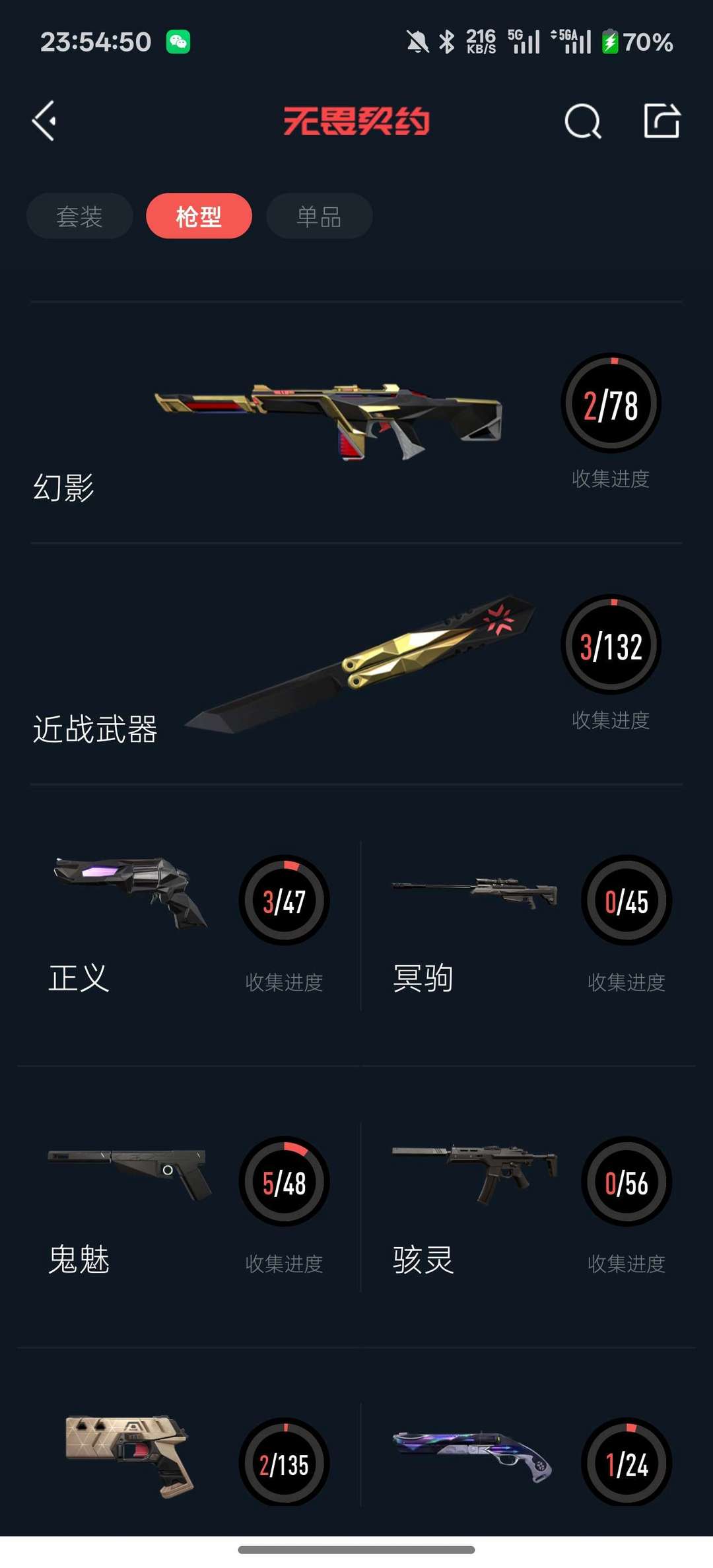
Task: Share this page via the share icon
Action: pyautogui.click(x=662, y=121)
